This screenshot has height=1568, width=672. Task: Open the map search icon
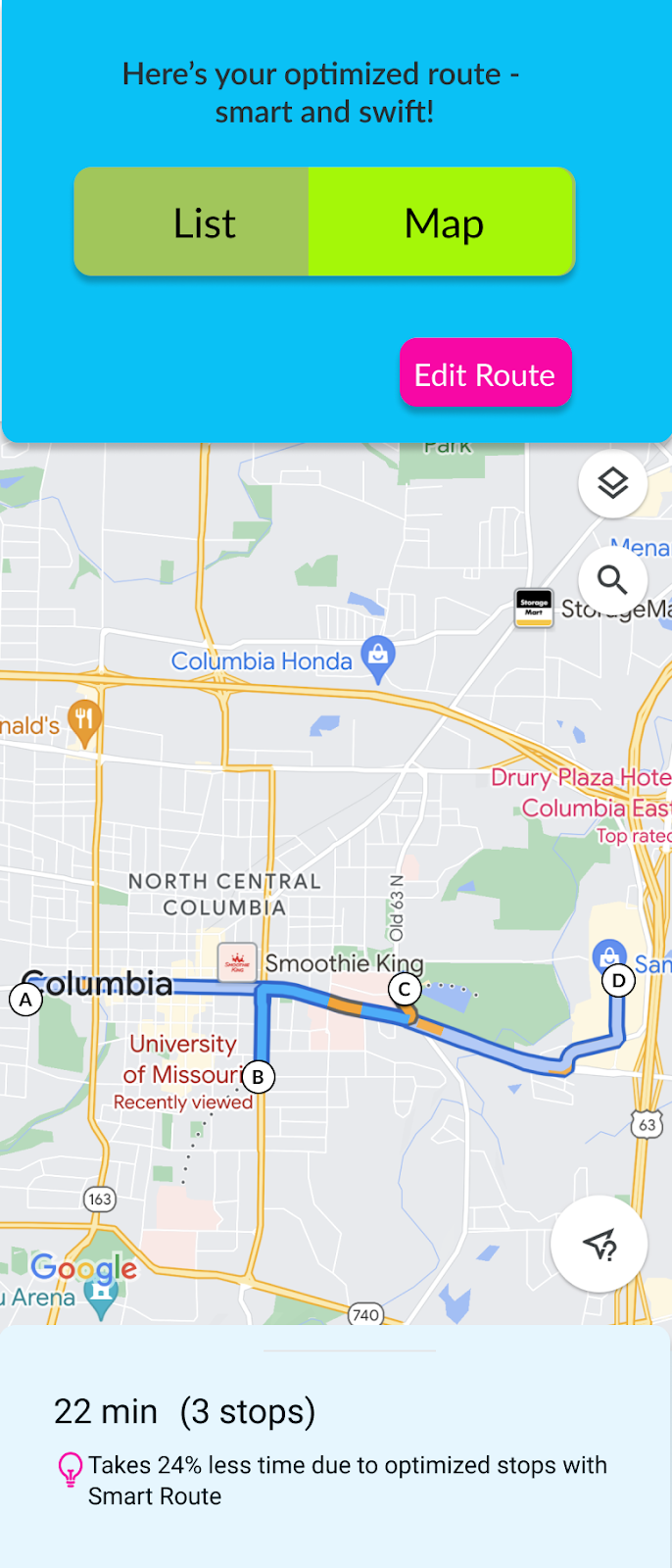pyautogui.click(x=612, y=580)
